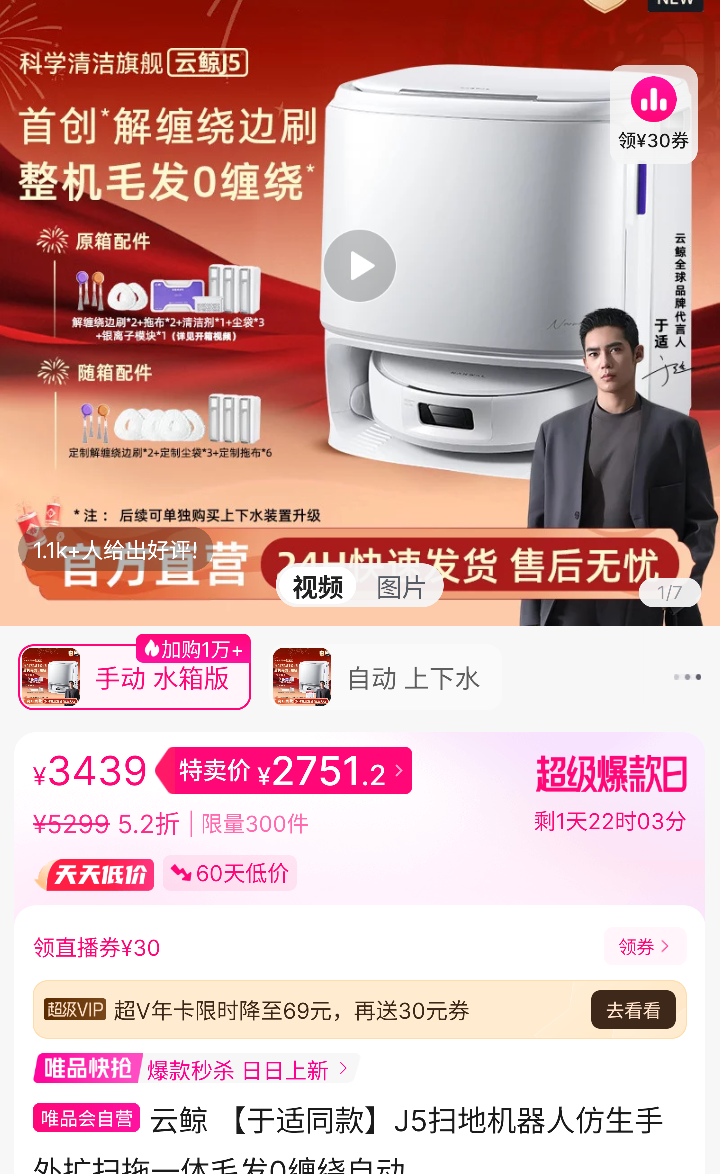This screenshot has width=720, height=1174.
Task: Play the product video
Action: point(360,266)
